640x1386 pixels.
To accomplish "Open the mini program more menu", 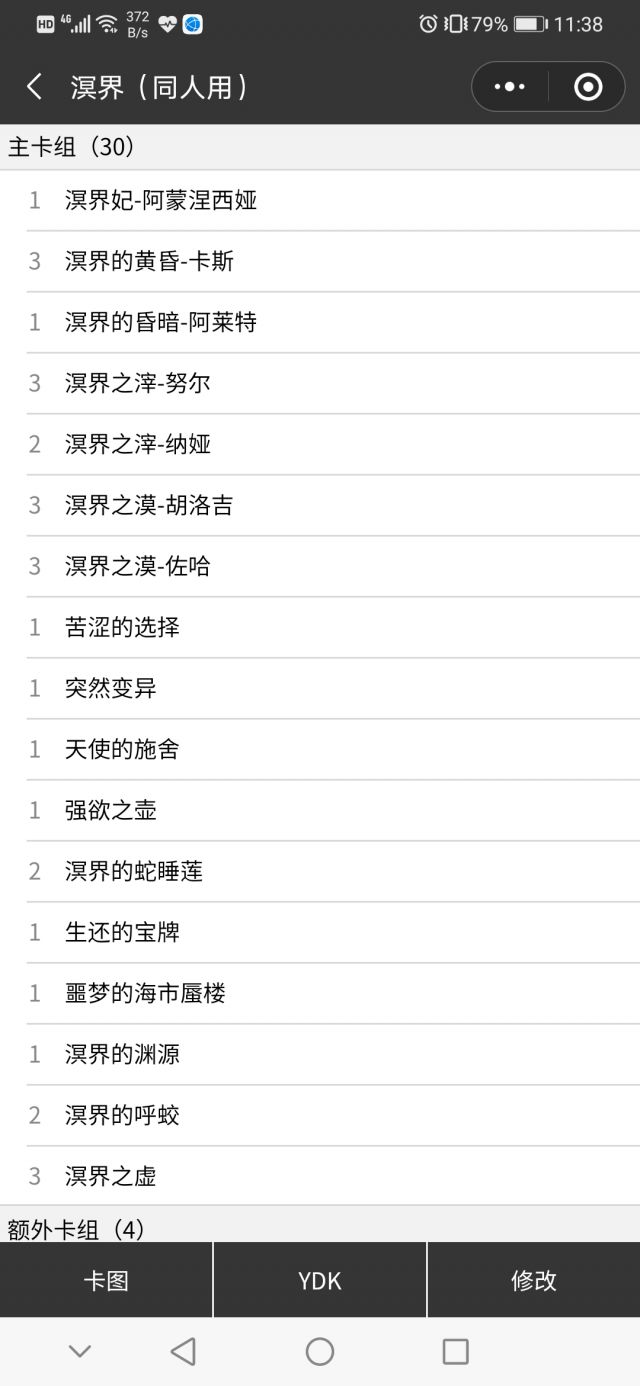I will (510, 87).
